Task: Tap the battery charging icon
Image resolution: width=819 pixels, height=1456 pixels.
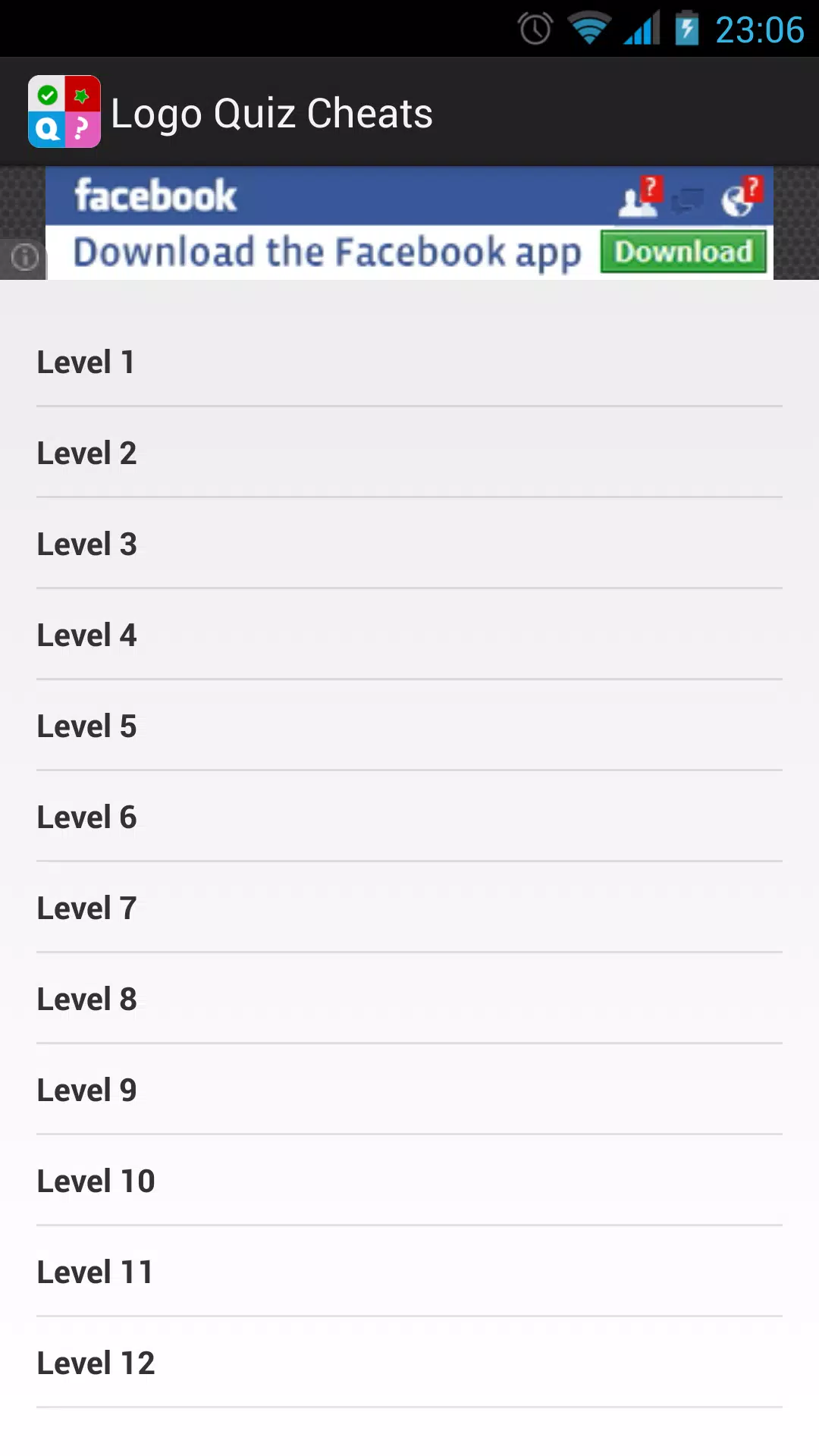Action: coord(687,29)
